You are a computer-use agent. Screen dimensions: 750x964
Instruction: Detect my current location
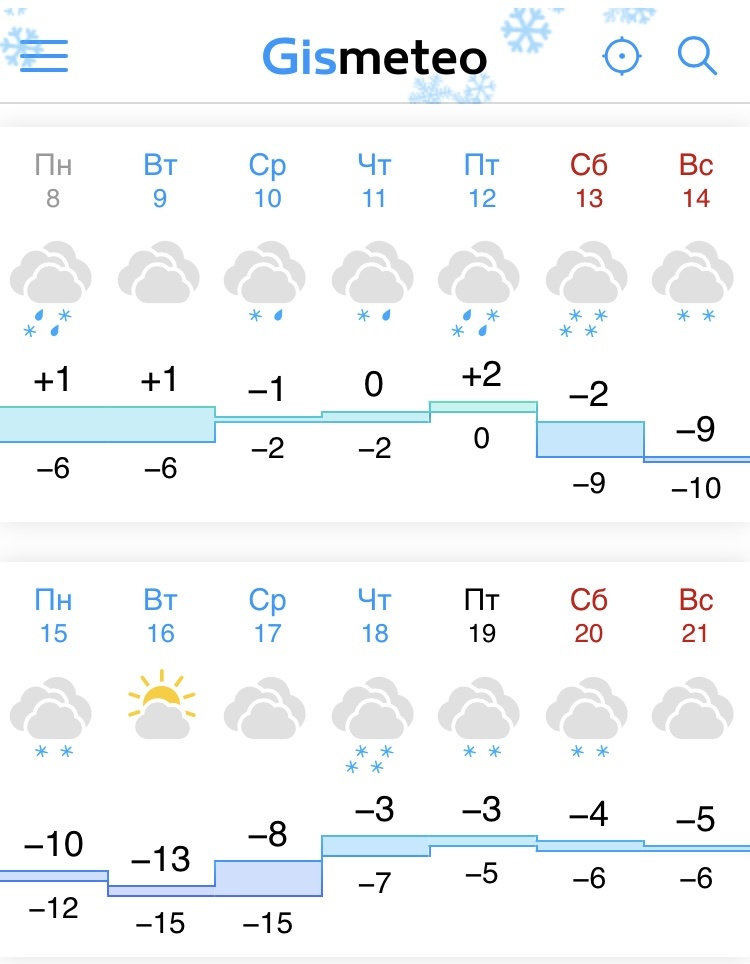click(622, 56)
